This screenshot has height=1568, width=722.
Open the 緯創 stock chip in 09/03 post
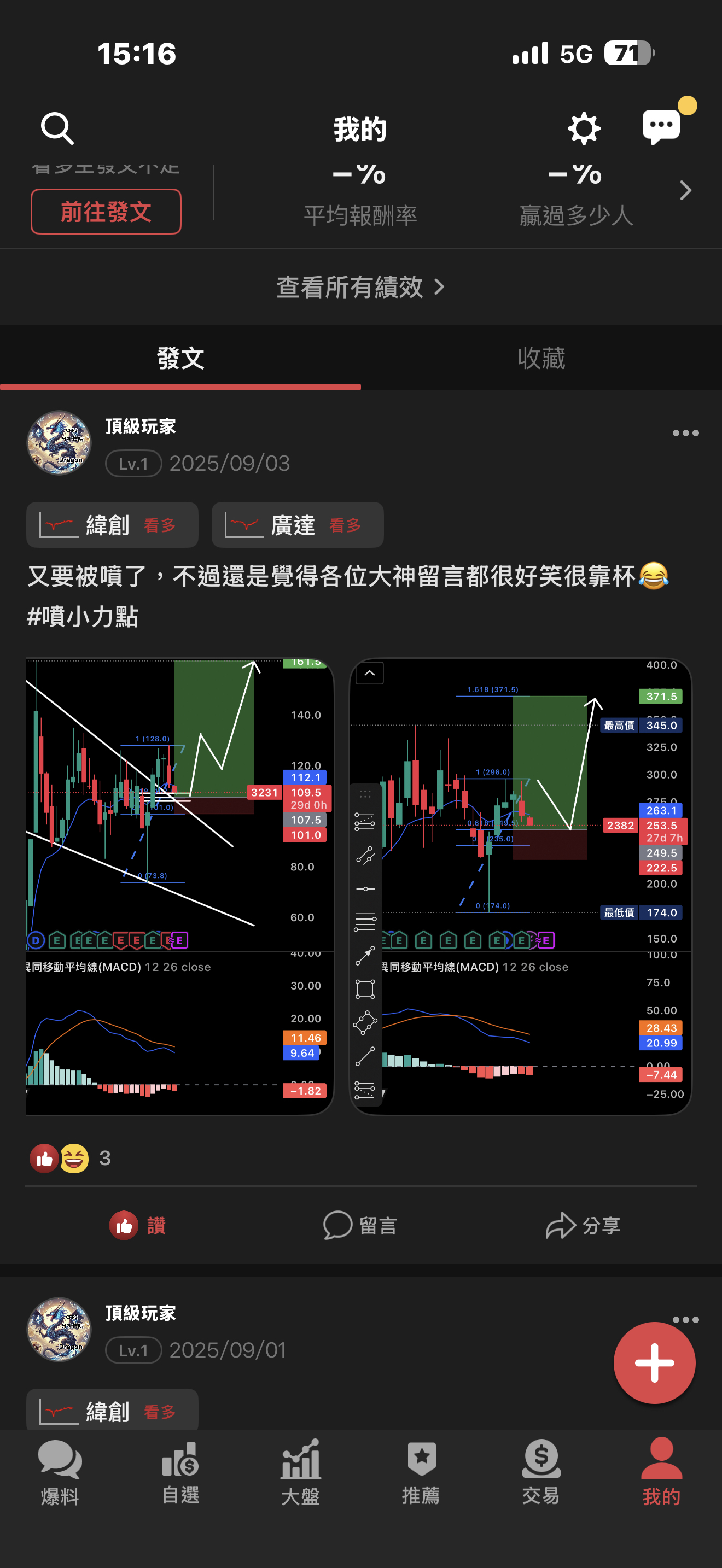[112, 525]
